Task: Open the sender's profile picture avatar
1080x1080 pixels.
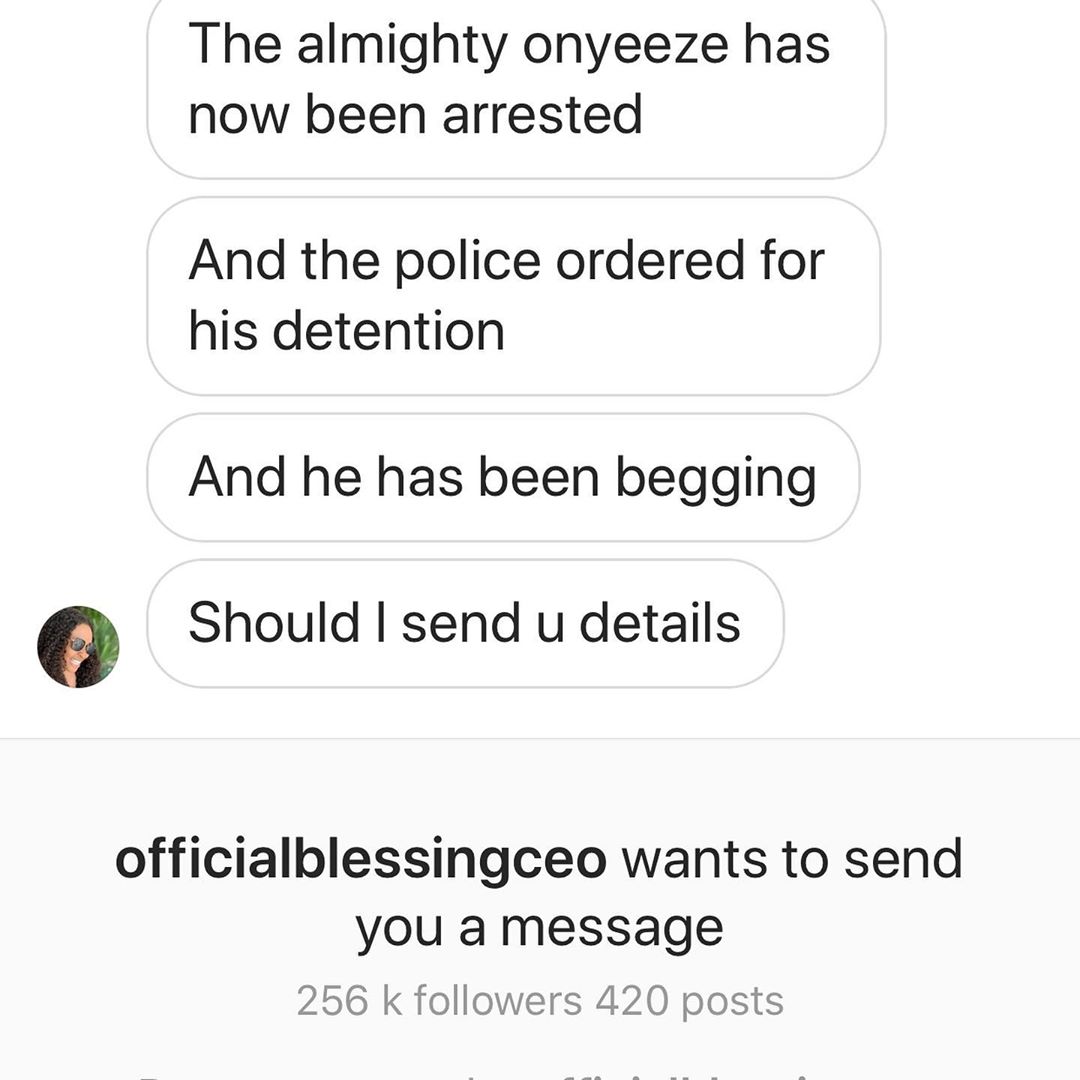Action: [78, 647]
